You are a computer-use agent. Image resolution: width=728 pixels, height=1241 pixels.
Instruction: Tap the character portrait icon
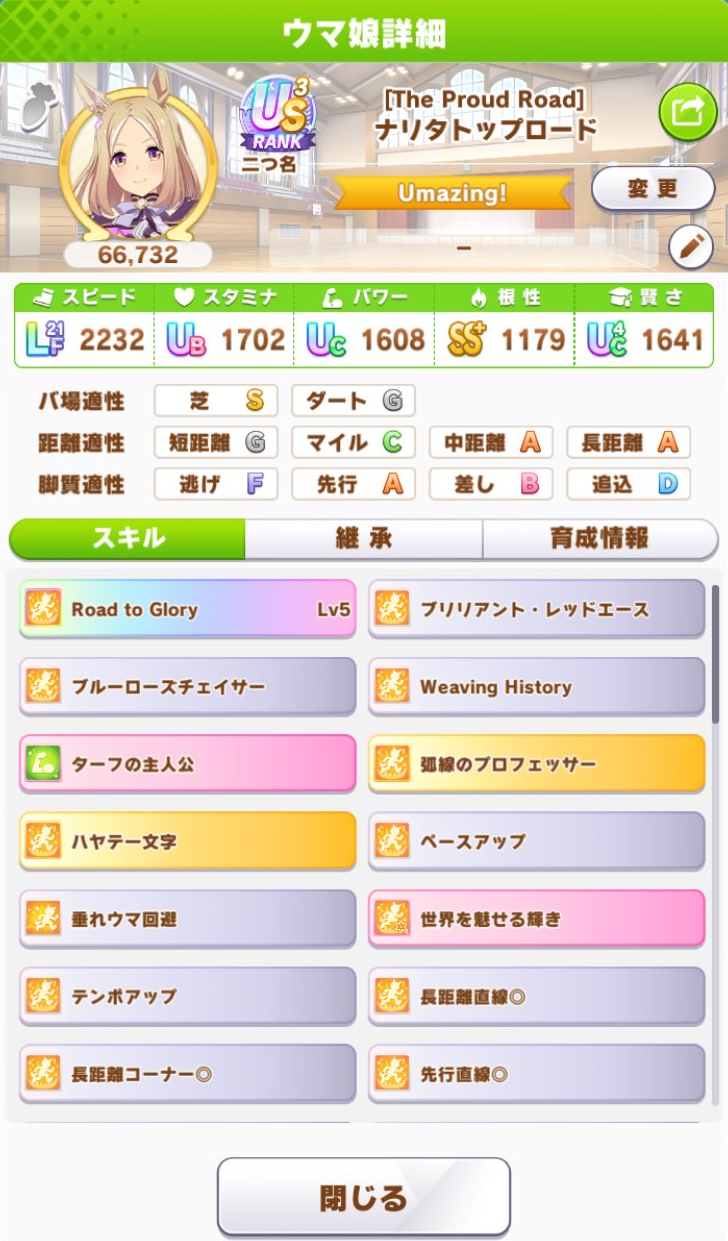(137, 165)
